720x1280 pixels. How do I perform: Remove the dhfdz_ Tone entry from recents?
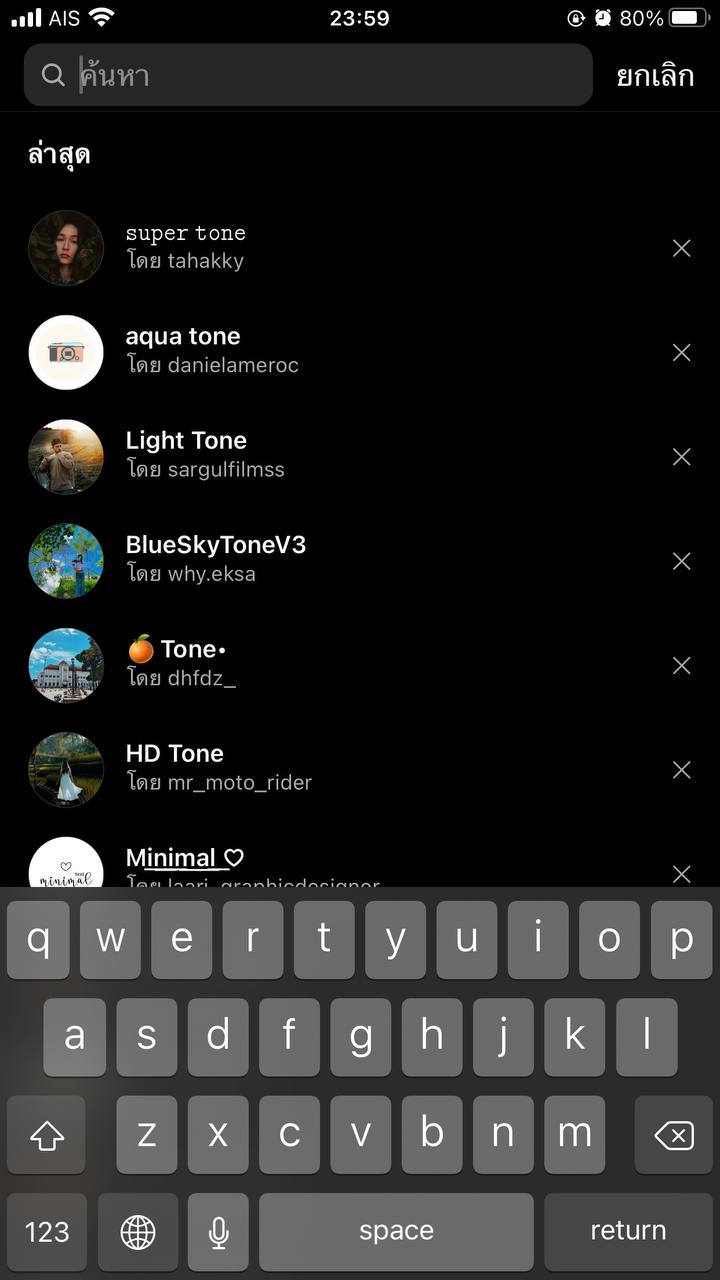[682, 666]
